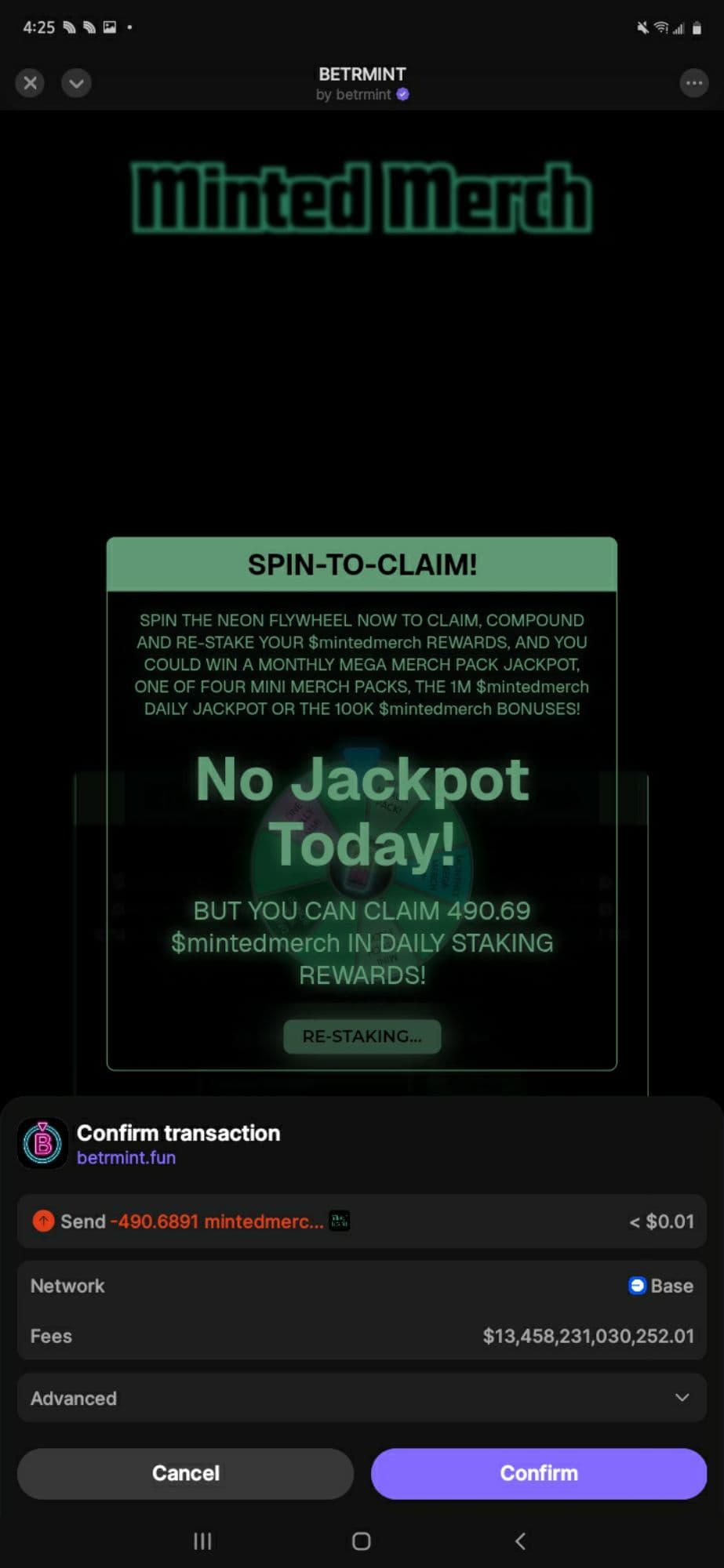Close the BETRMINT mini app

(x=30, y=83)
